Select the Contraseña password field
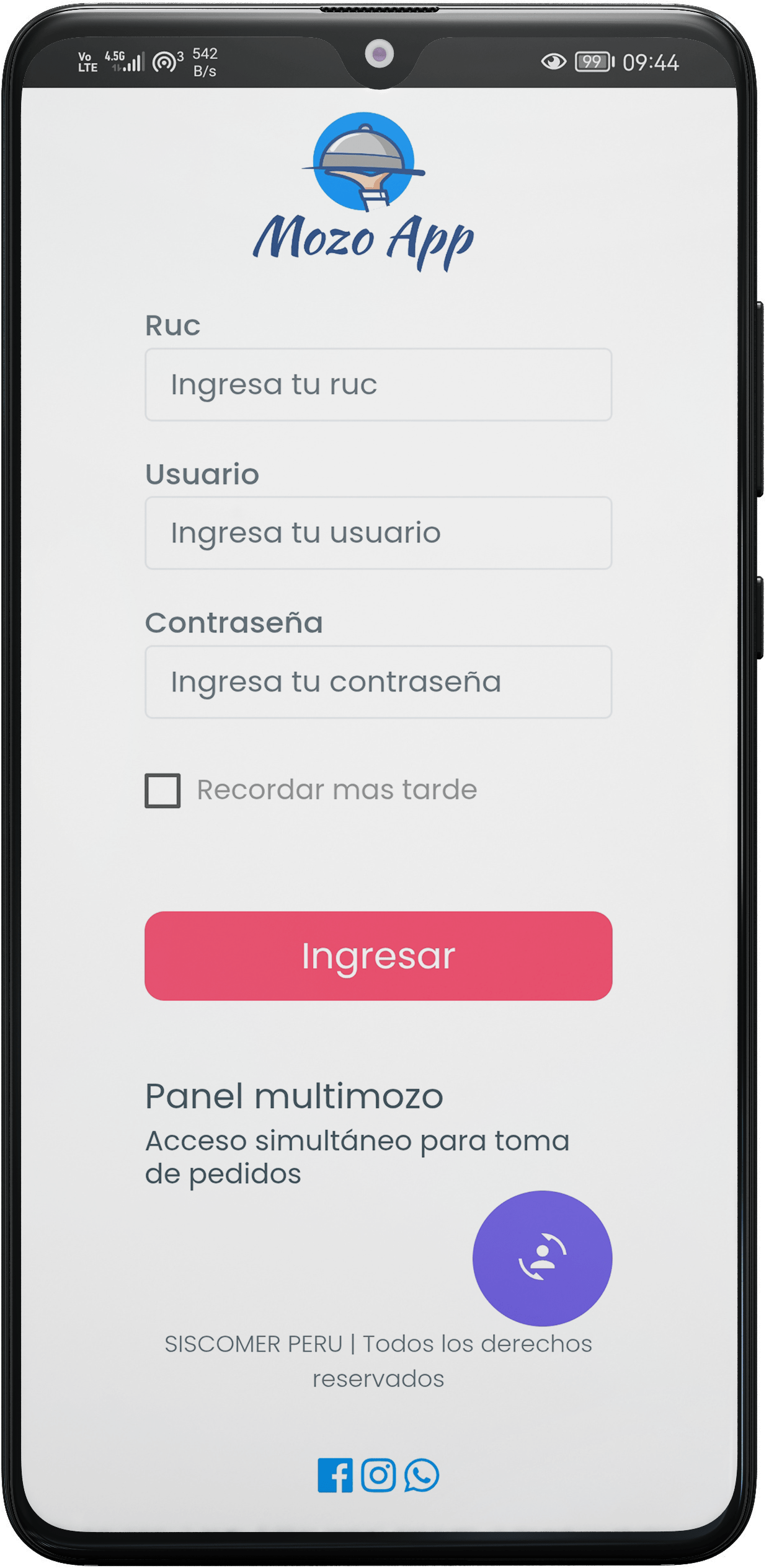This screenshot has height=1568, width=769. 378,682
